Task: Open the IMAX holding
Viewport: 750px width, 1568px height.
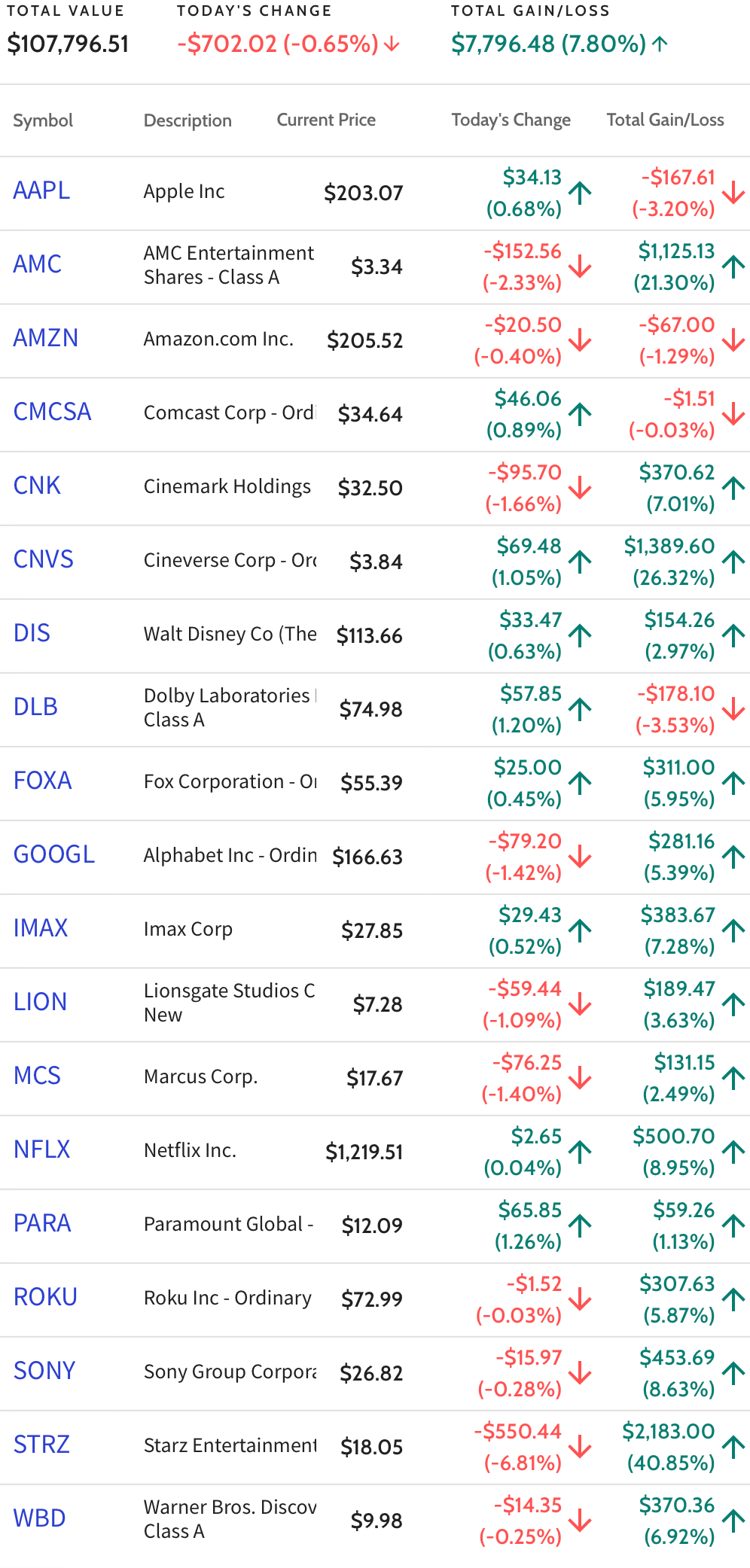Action: pos(41,928)
